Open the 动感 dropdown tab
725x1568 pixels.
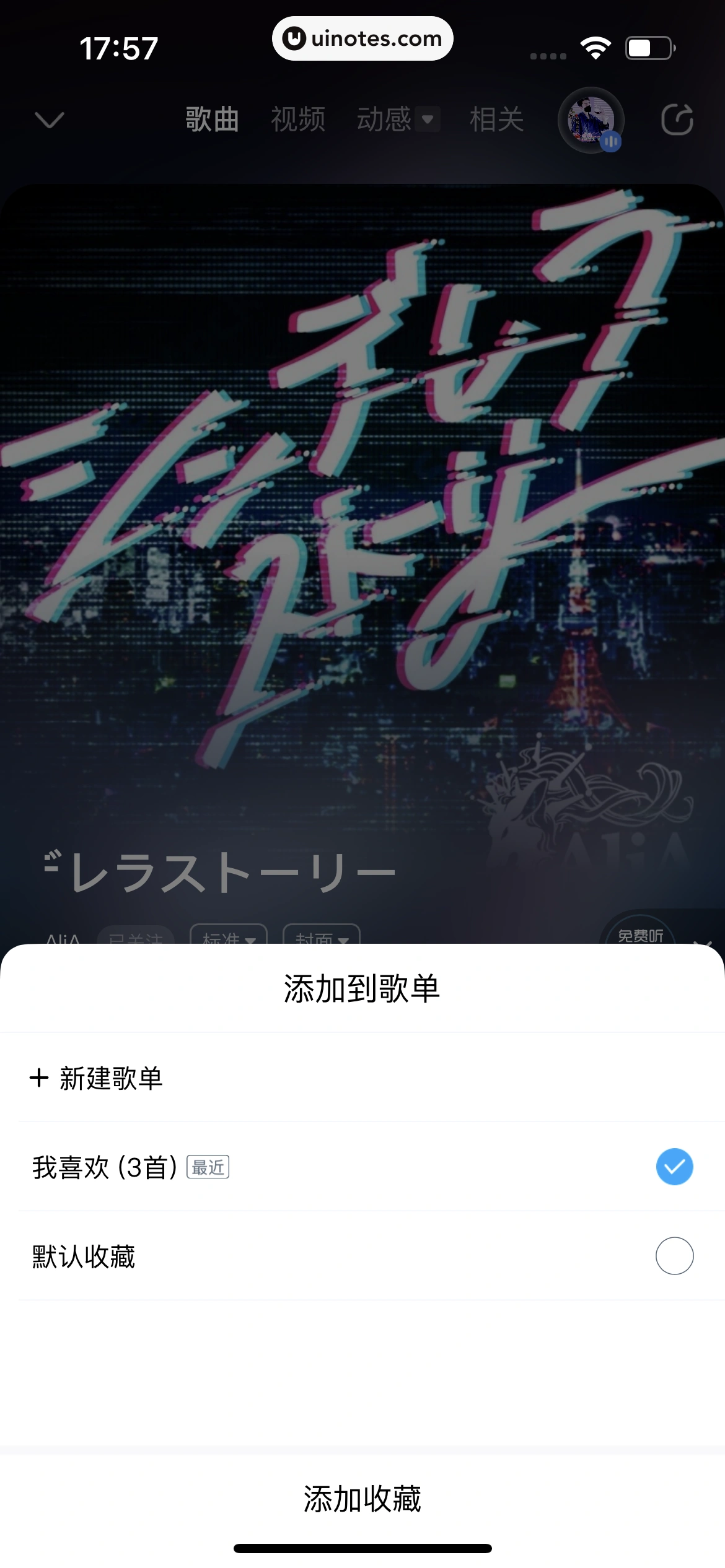pyautogui.click(x=397, y=120)
